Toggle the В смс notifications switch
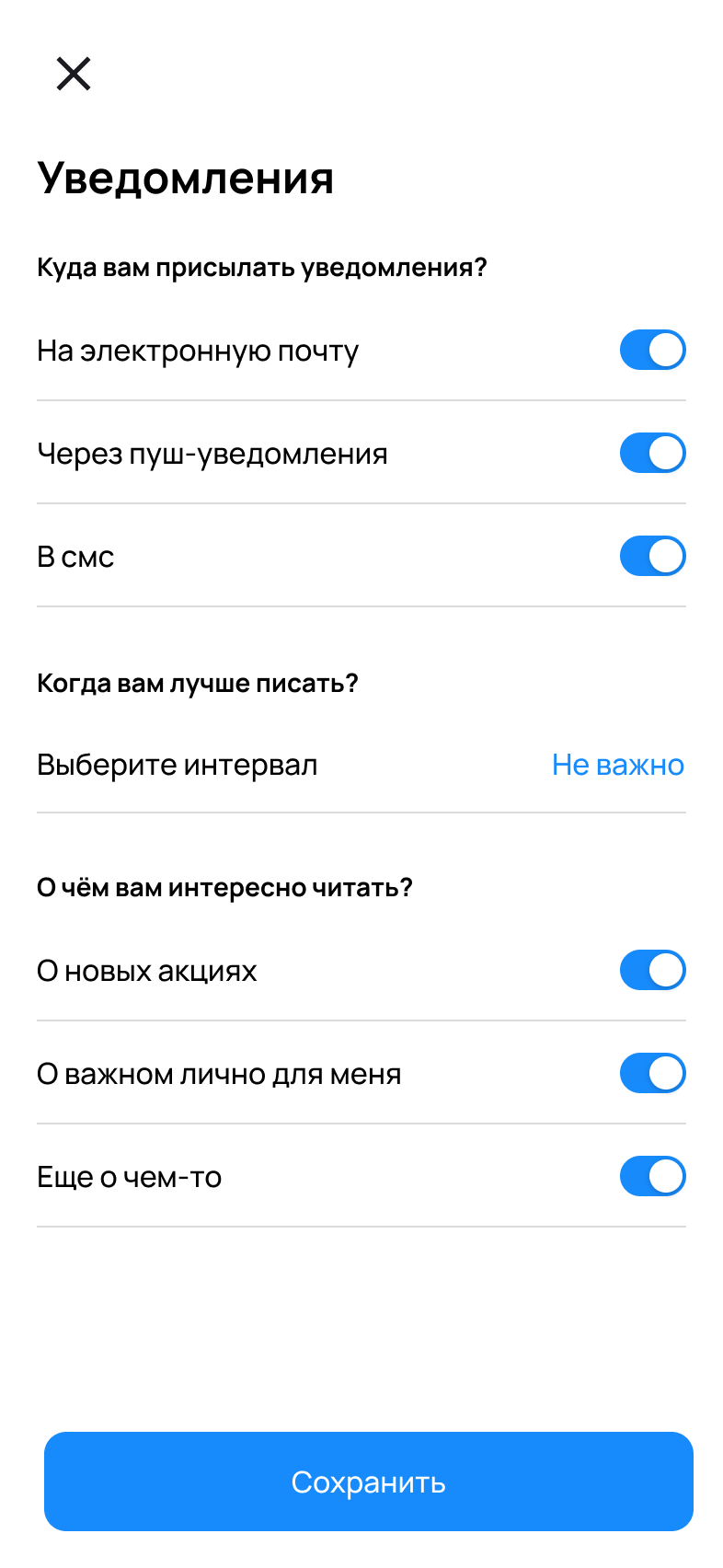 (x=653, y=556)
